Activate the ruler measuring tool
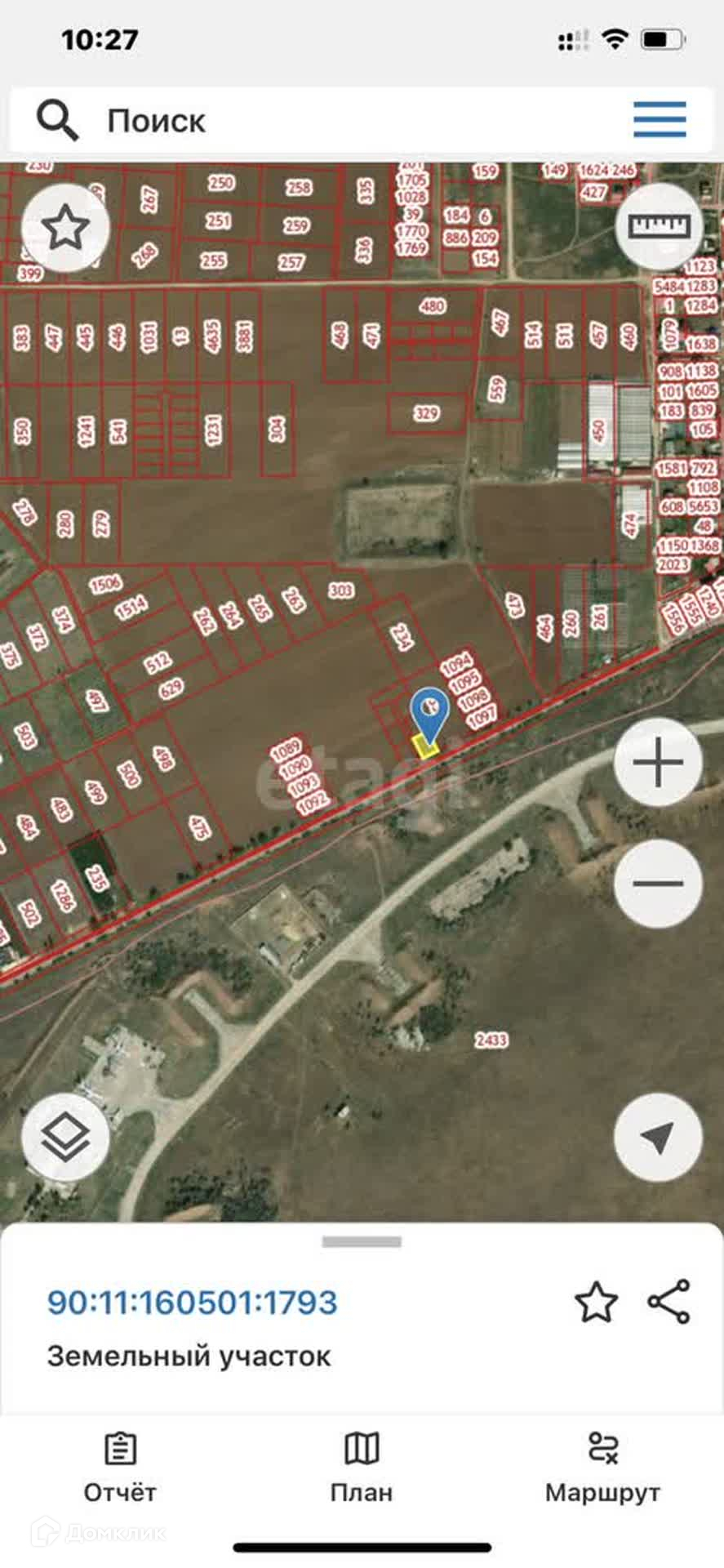This screenshot has width=724, height=1568. 659,226
